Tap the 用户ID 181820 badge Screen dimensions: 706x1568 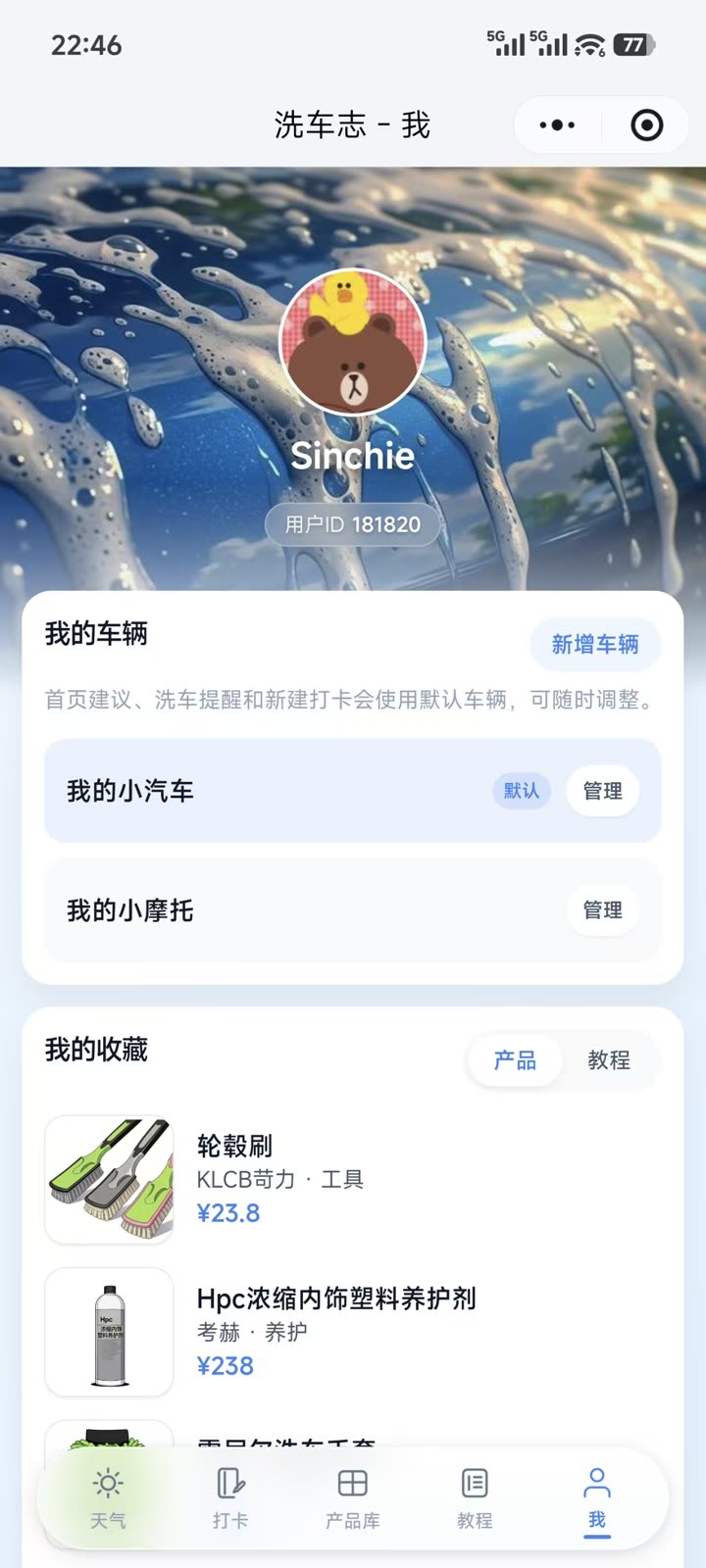point(352,523)
